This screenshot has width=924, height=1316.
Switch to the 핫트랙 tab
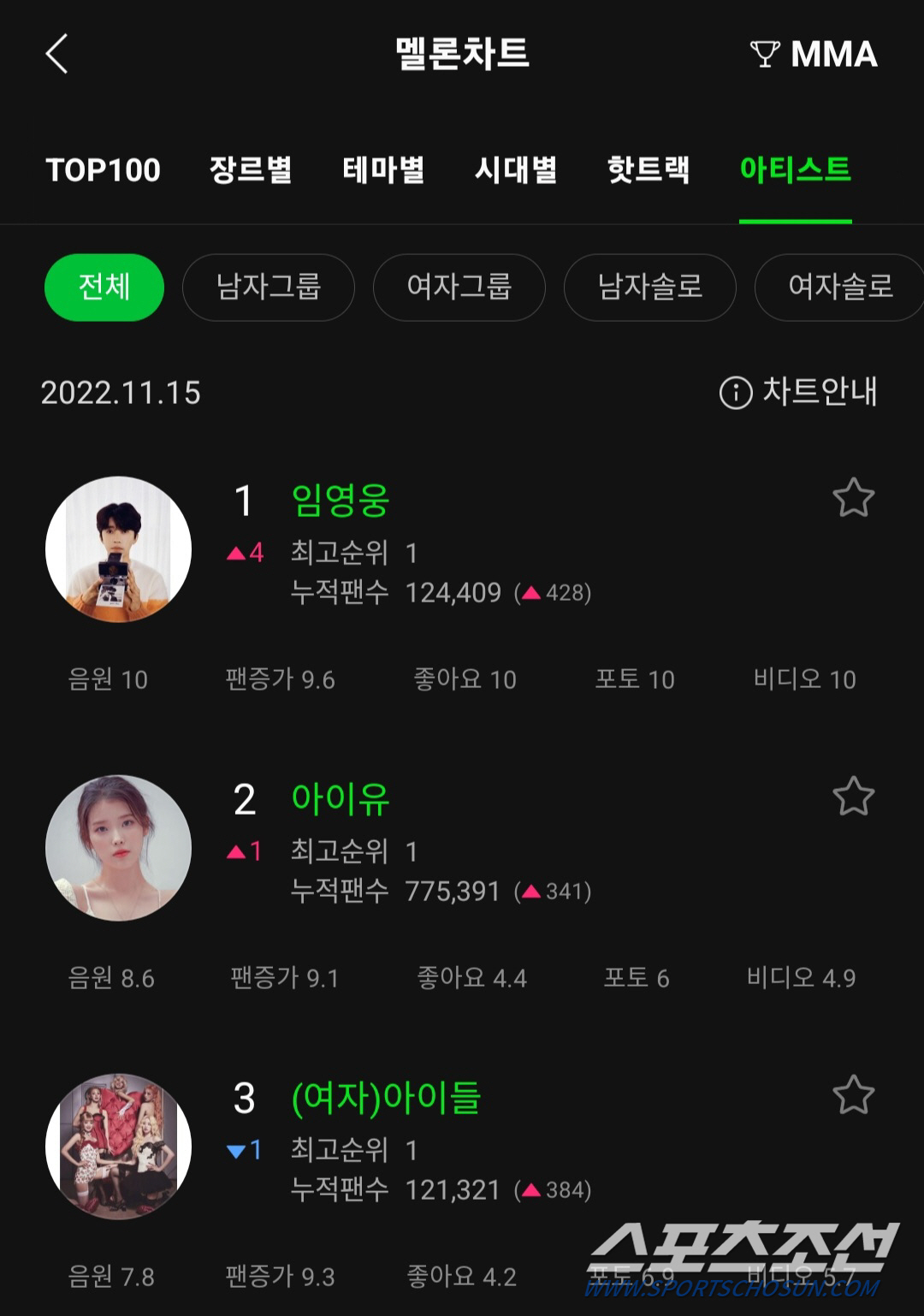(x=648, y=169)
